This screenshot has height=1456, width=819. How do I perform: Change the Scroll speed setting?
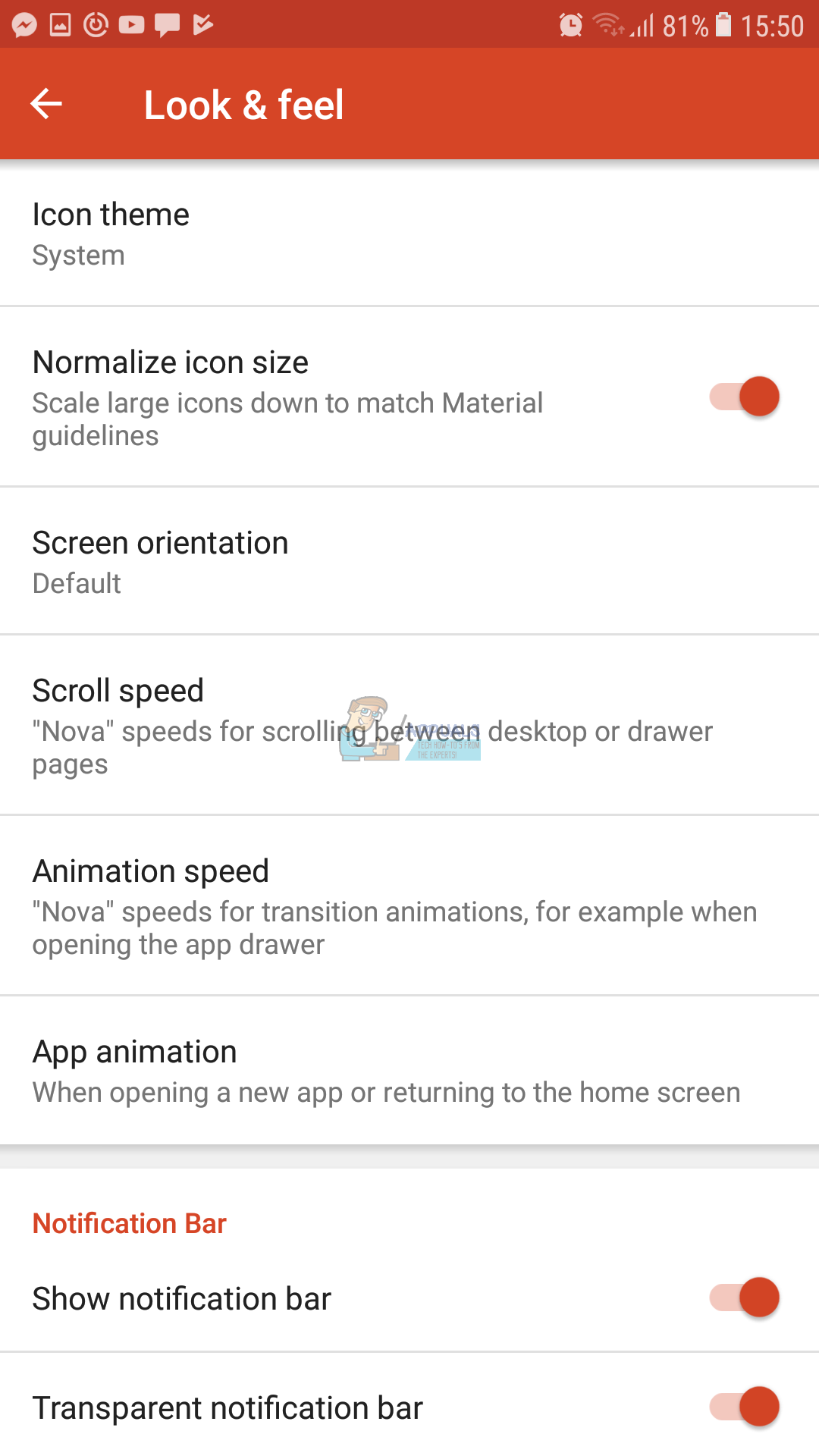[x=409, y=726]
